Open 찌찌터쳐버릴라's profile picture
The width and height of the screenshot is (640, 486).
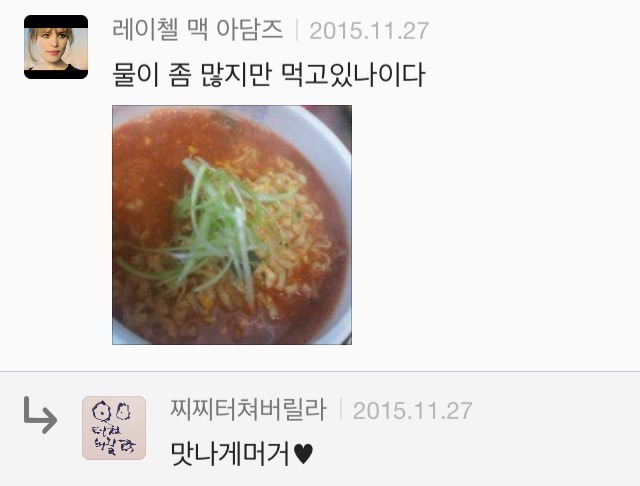coord(114,428)
